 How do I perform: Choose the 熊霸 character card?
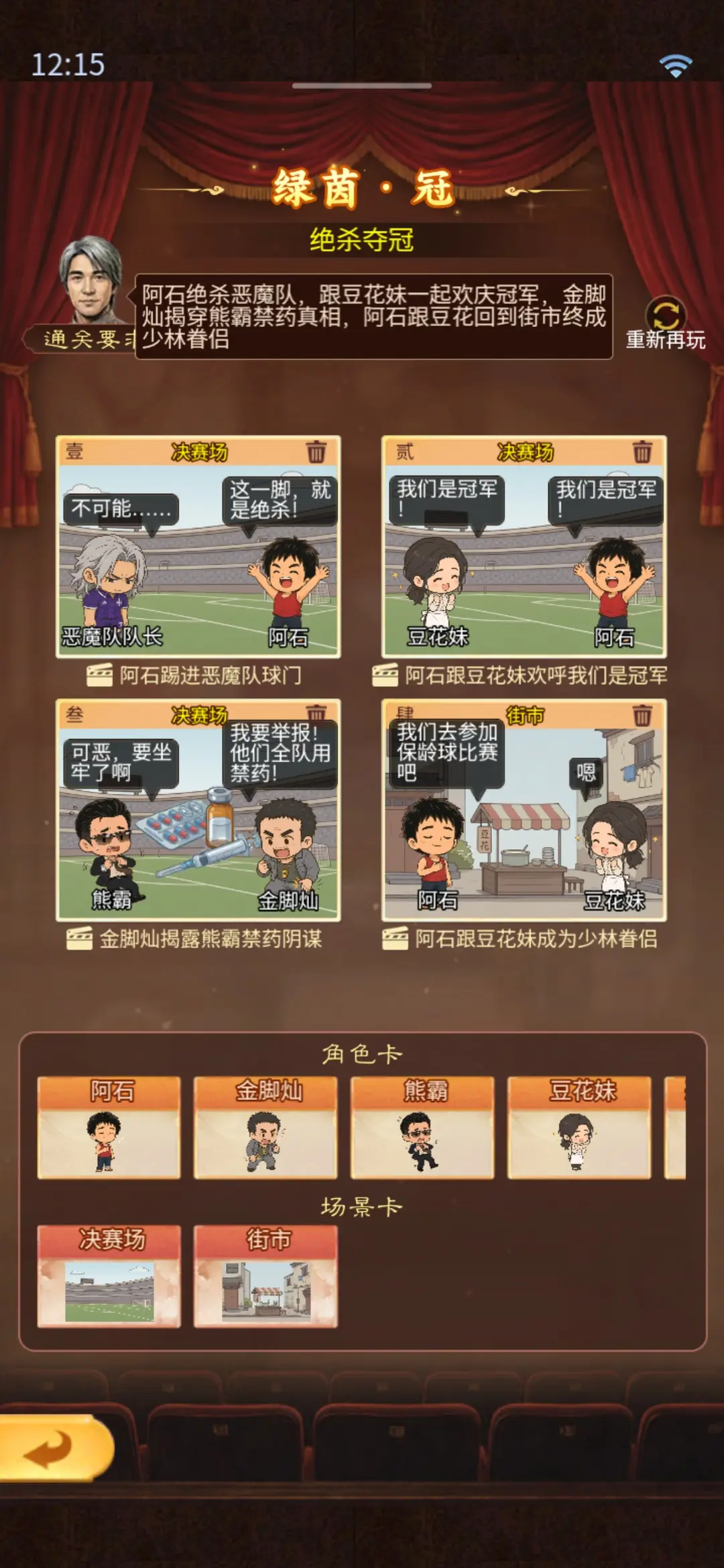coord(422,1128)
